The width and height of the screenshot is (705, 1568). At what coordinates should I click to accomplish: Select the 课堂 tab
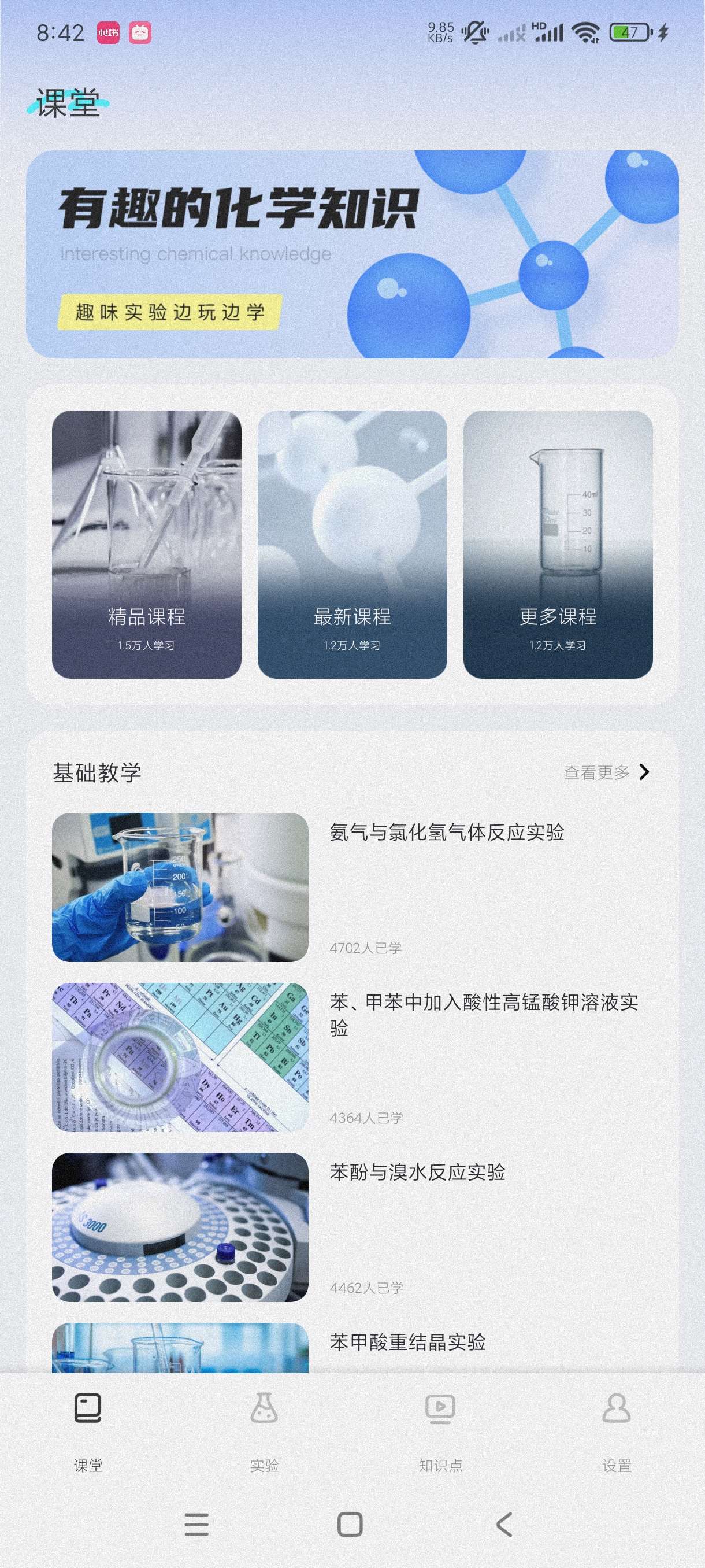pos(88,1428)
